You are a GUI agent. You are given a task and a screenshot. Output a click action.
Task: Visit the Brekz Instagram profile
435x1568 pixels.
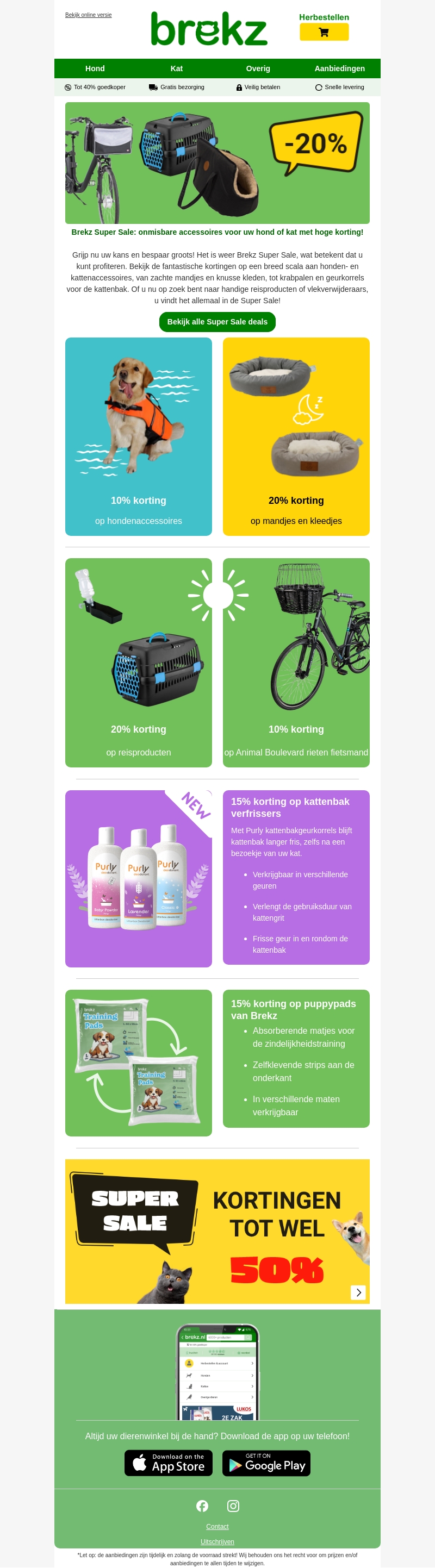coord(233,1505)
